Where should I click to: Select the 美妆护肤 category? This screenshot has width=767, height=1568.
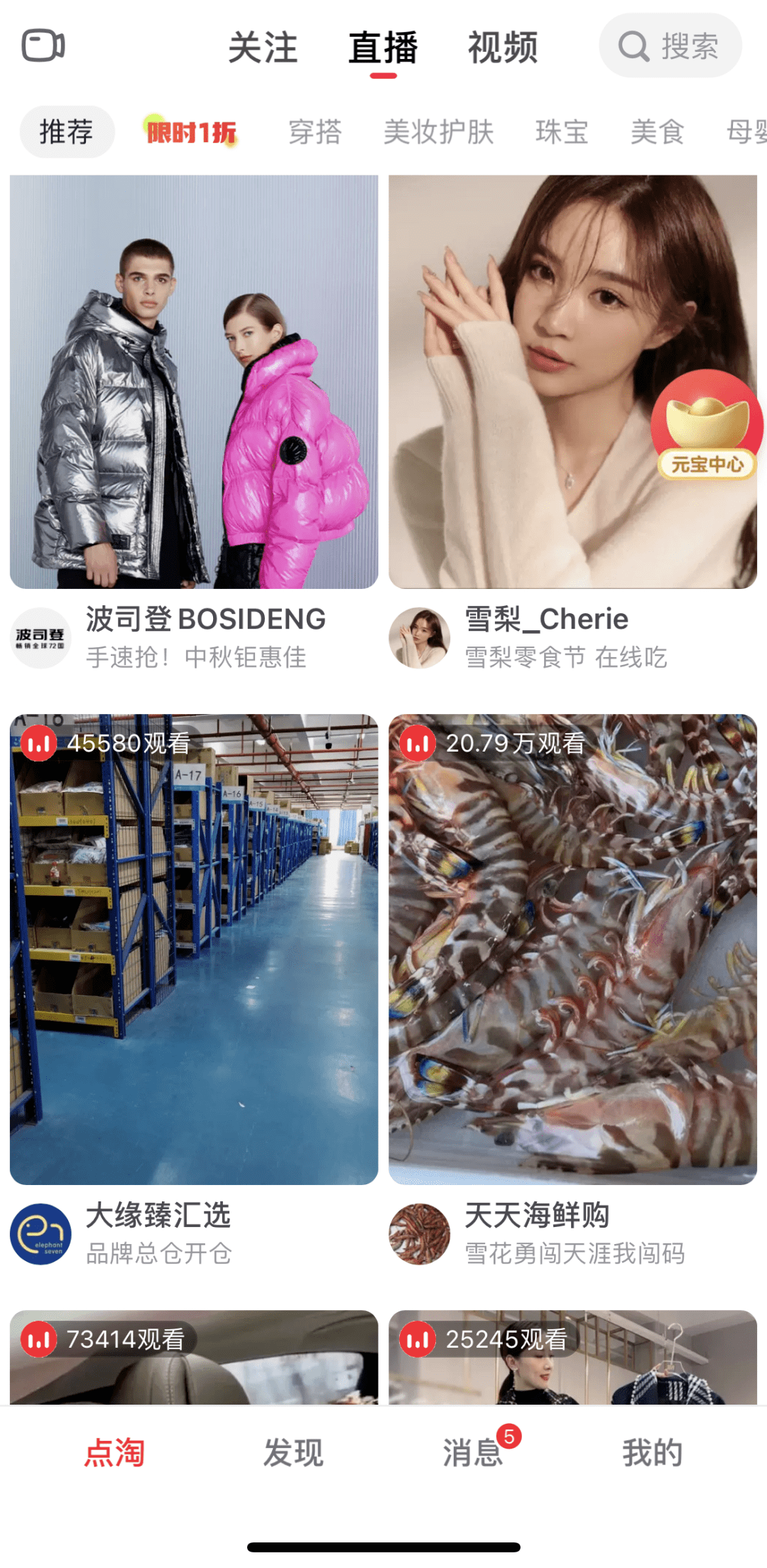point(439,132)
